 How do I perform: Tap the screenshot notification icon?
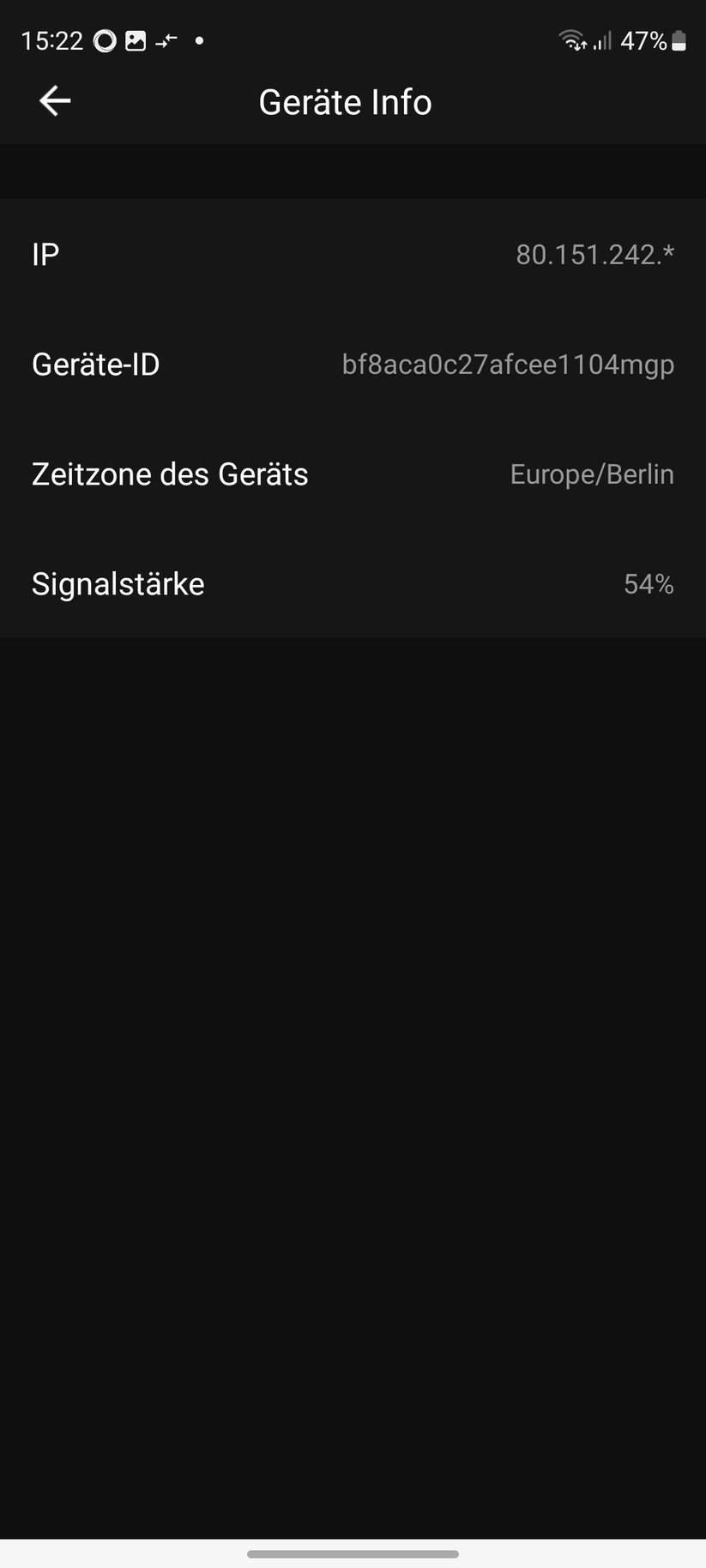(x=136, y=39)
